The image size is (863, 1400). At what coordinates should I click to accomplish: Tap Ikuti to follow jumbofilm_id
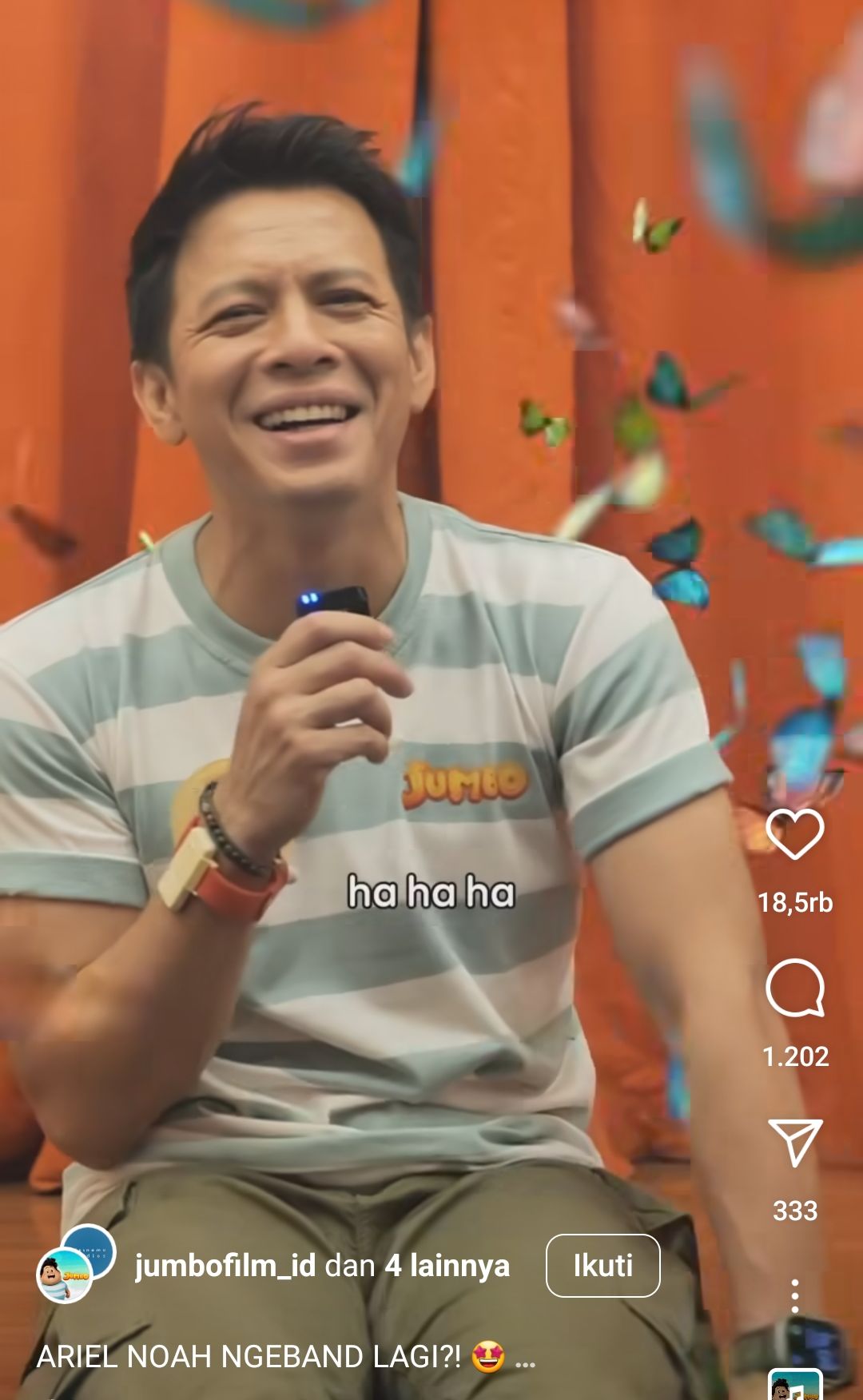click(x=603, y=1266)
